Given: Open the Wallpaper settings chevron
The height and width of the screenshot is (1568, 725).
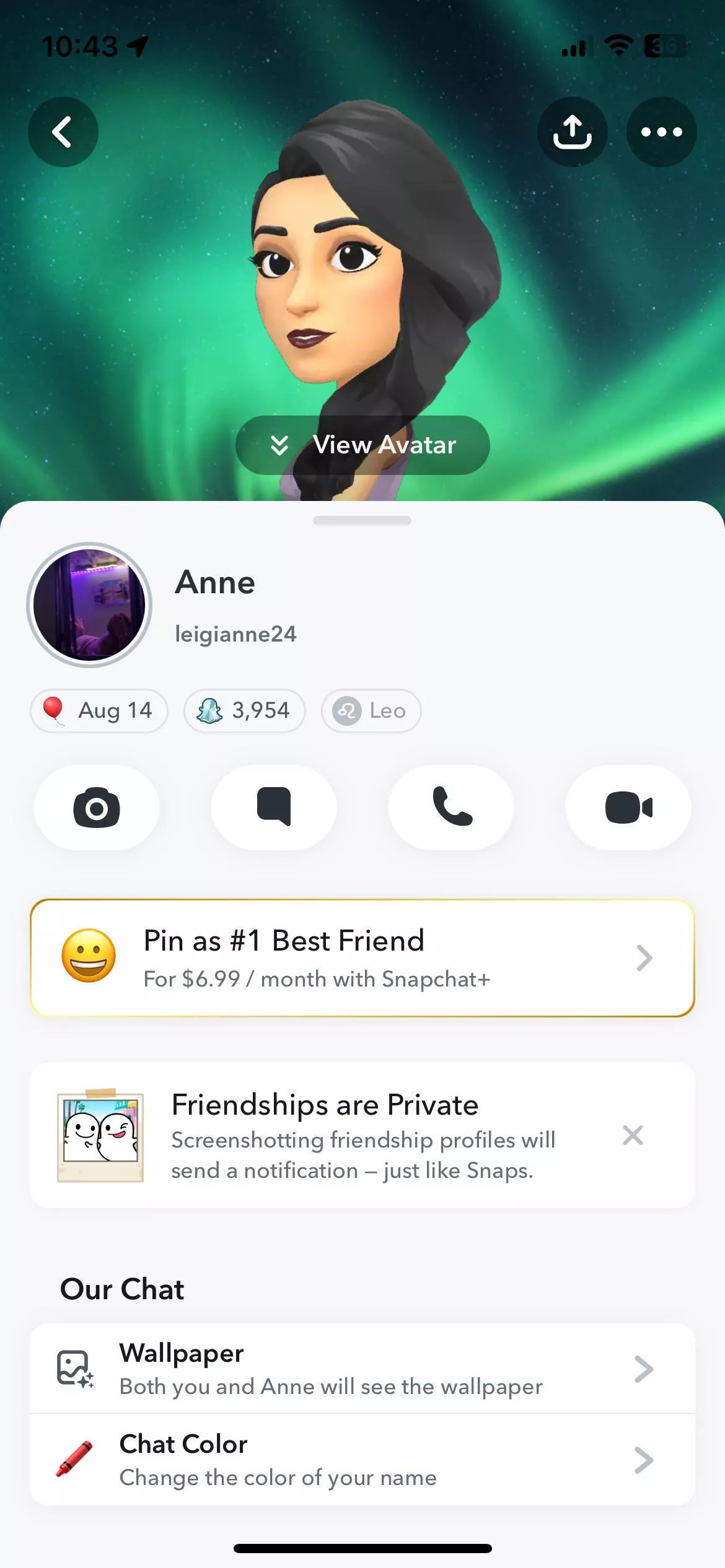Looking at the screenshot, I should pos(644,1367).
